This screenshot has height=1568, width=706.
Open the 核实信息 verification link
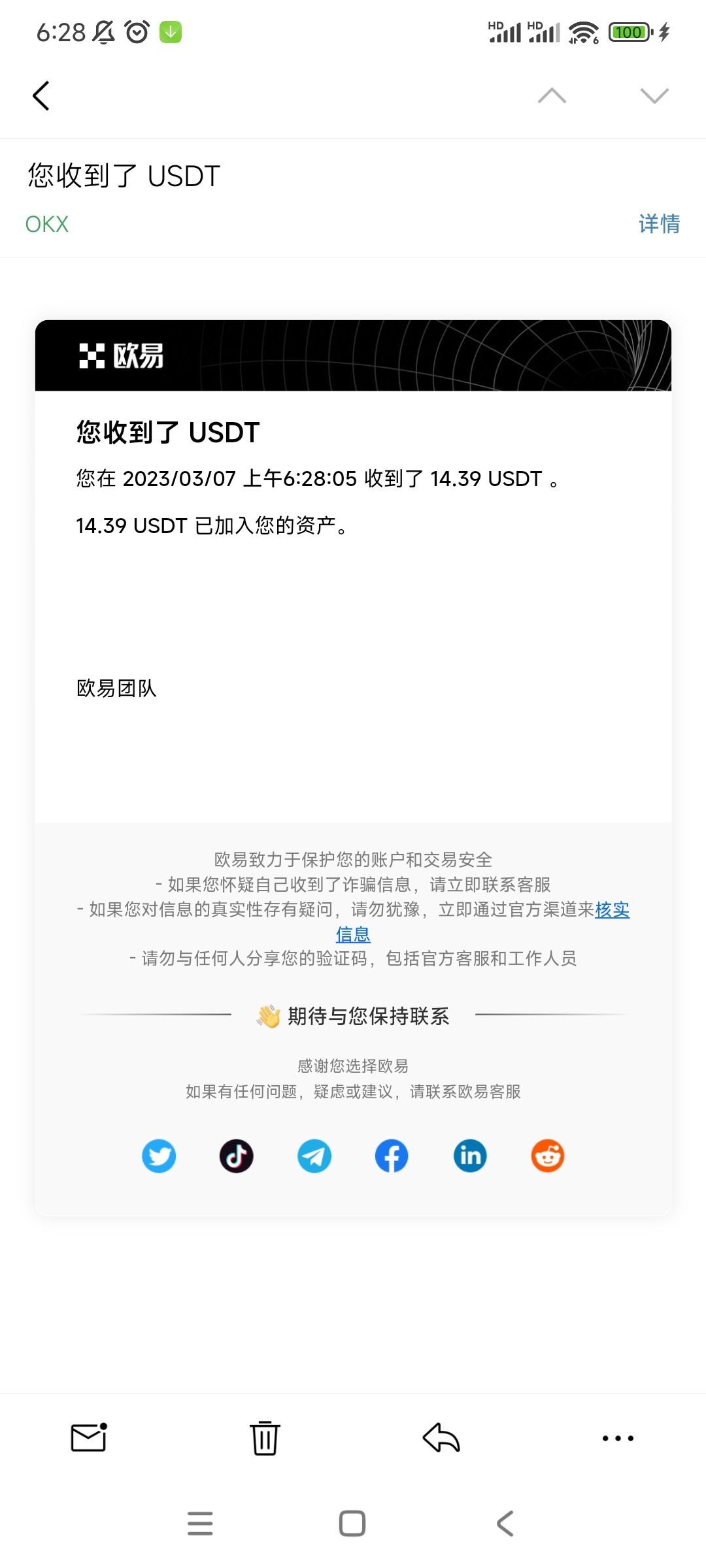(x=612, y=909)
